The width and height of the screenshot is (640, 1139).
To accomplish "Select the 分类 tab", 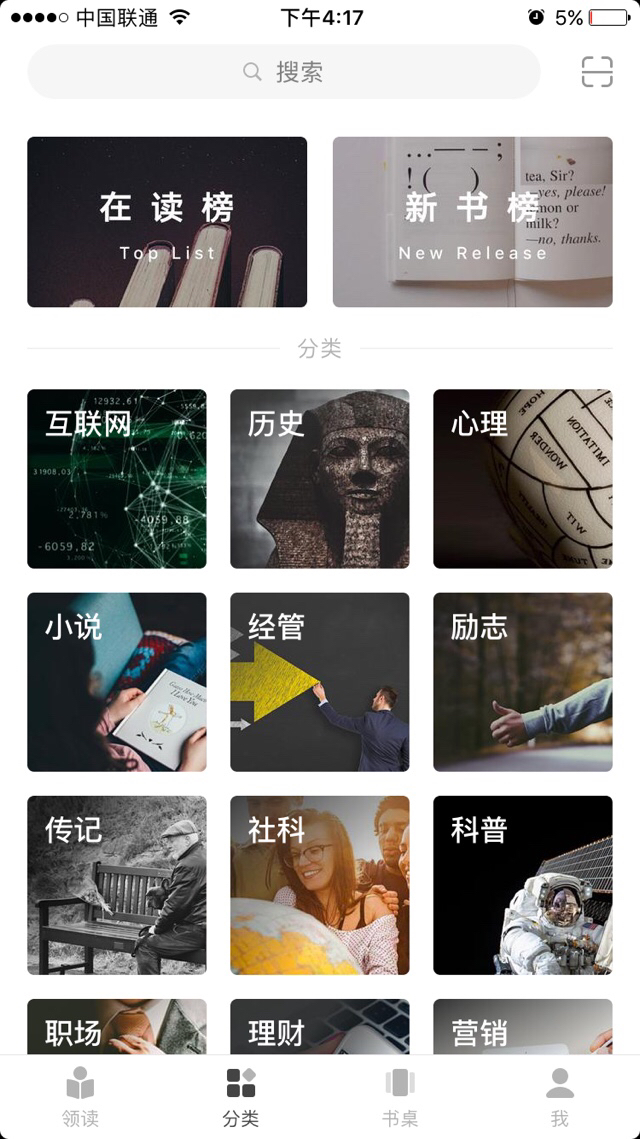I will [240, 1097].
